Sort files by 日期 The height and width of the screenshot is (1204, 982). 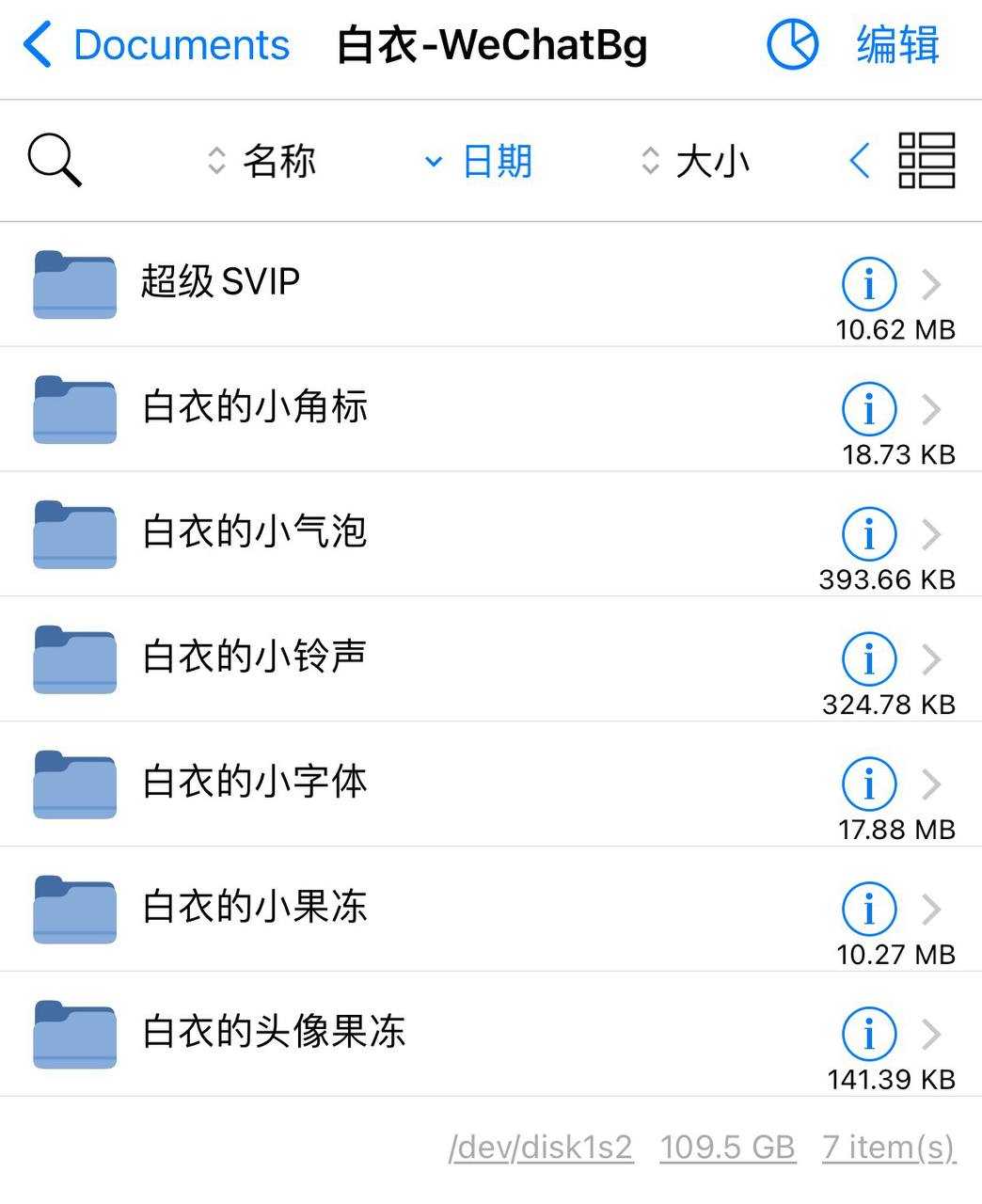[480, 161]
